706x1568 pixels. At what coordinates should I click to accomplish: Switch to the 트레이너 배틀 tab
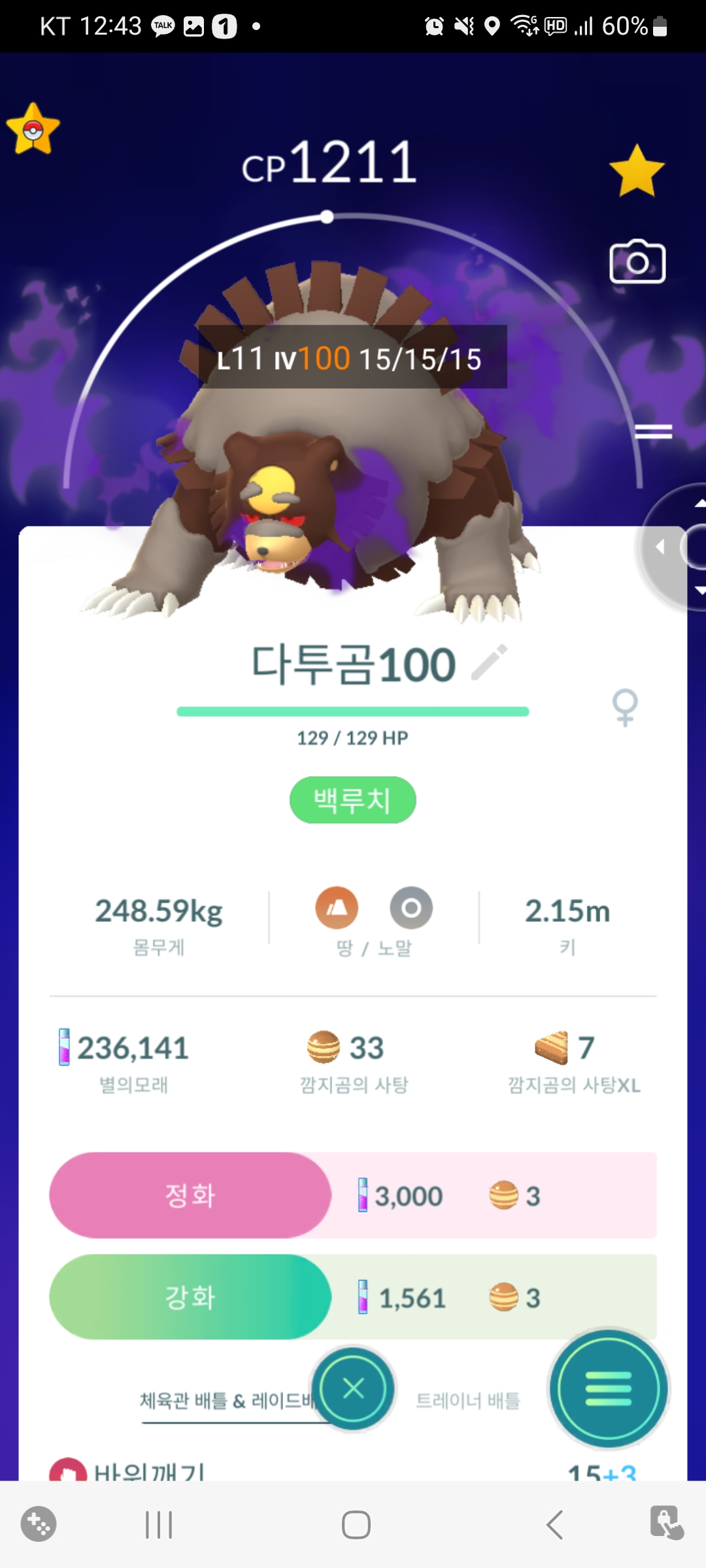[x=468, y=1400]
